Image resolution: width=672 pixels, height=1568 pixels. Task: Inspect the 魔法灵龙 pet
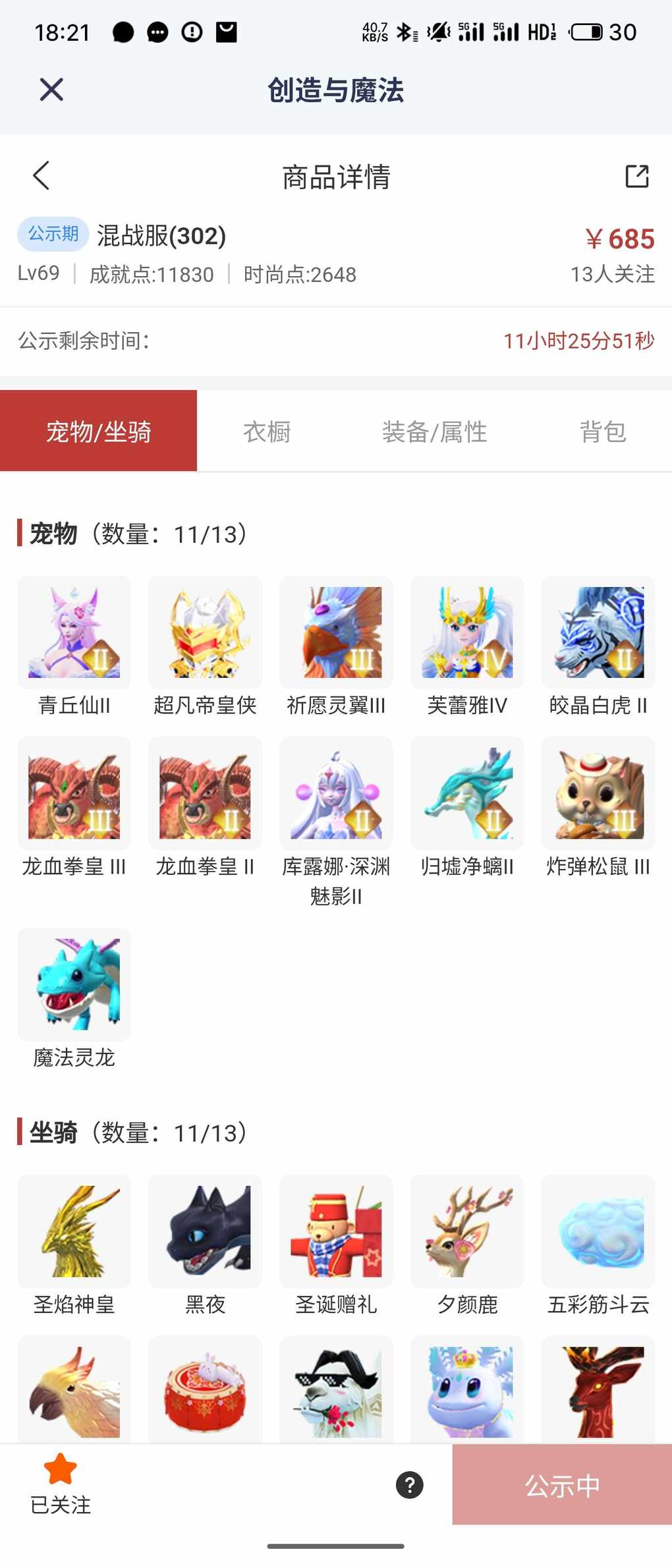coord(74,984)
